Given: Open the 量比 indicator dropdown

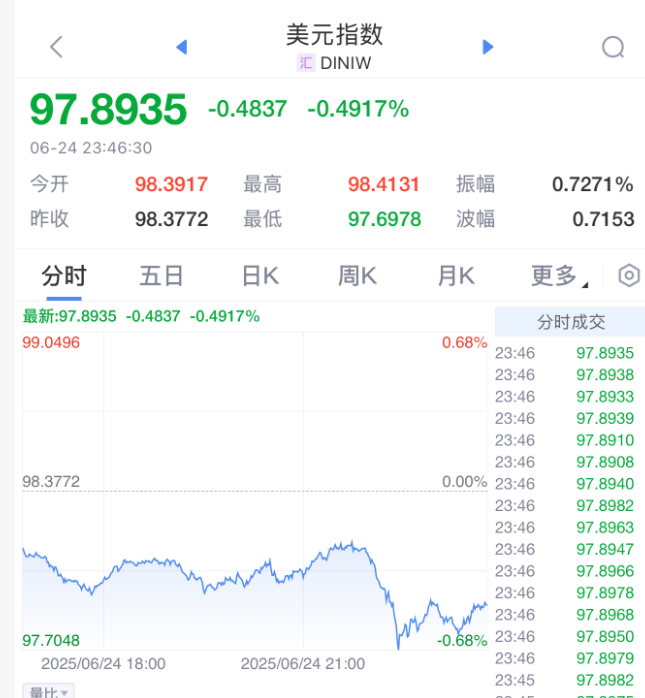Looking at the screenshot, I should [50, 691].
